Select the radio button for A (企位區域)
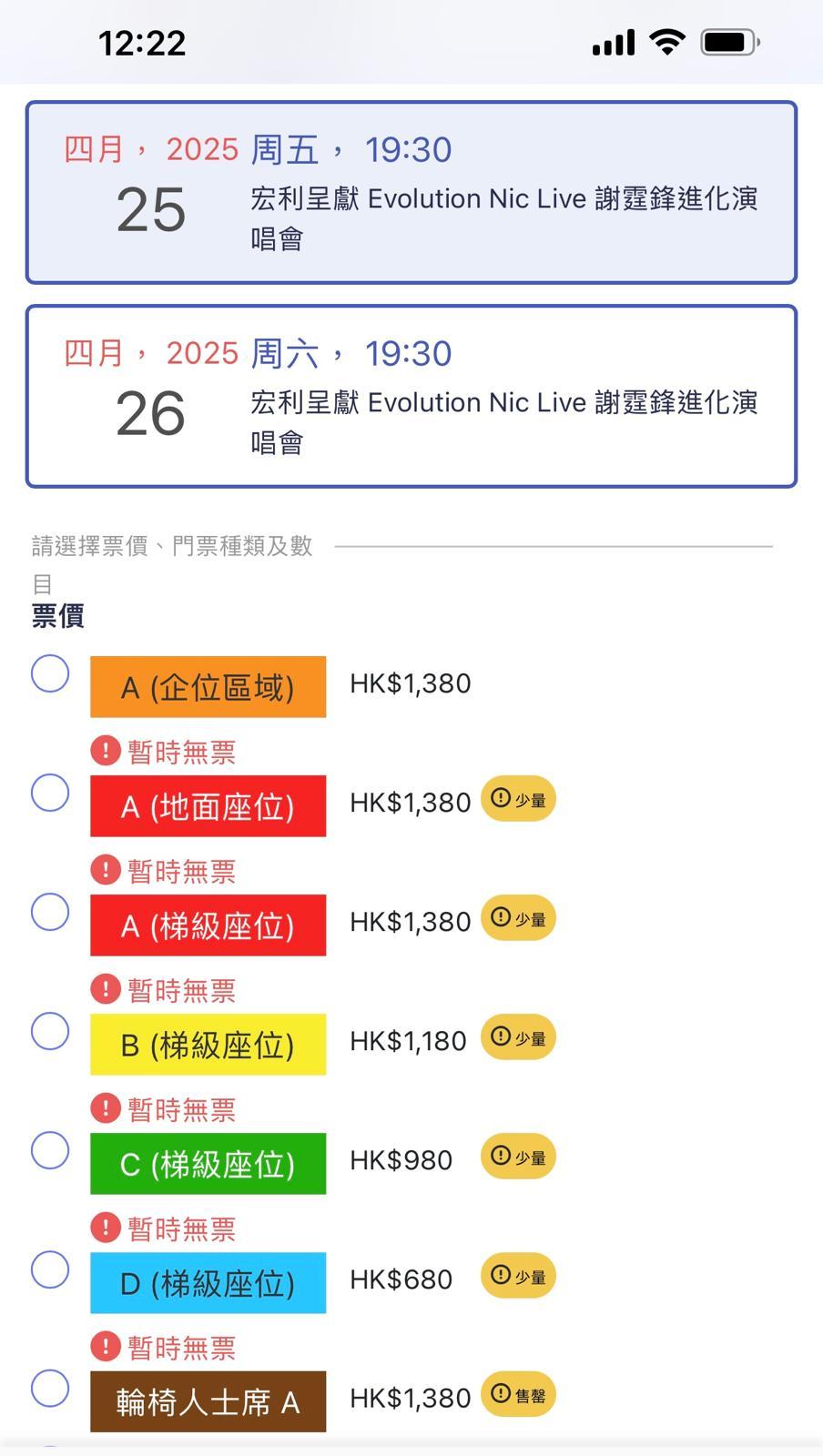Screen dimensions: 823x1456 click(51, 673)
